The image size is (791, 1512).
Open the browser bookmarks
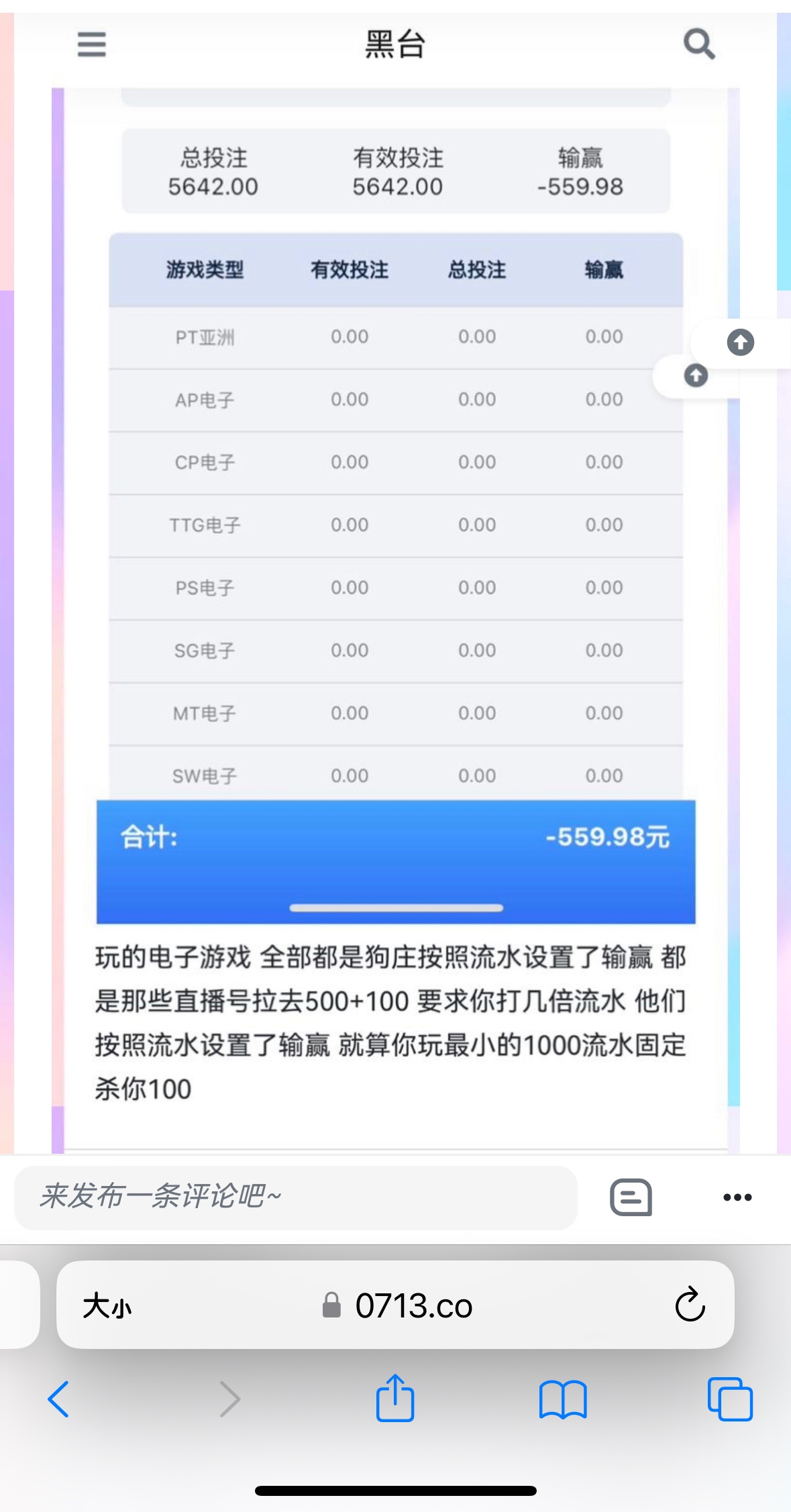pos(563,1399)
